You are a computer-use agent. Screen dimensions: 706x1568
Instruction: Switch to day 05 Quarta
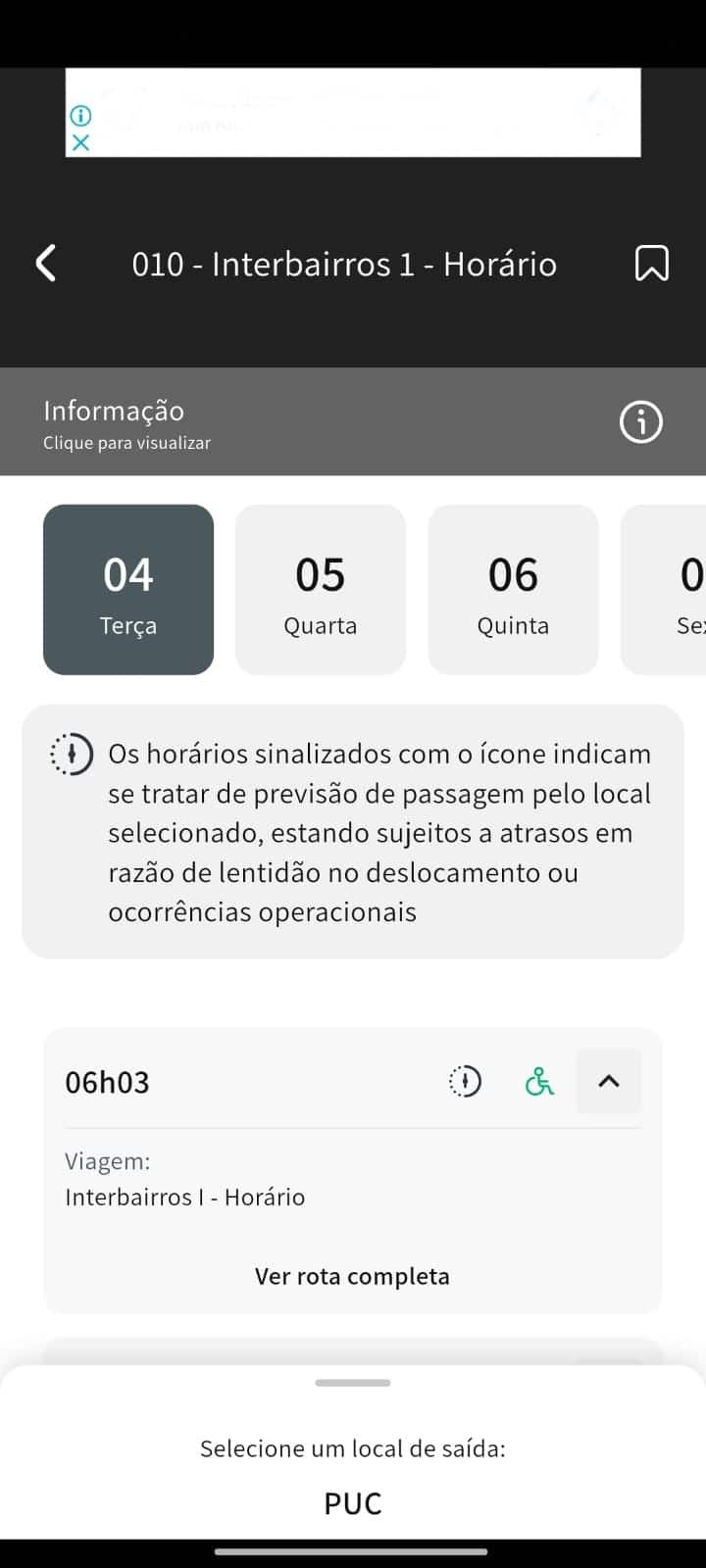coord(321,590)
